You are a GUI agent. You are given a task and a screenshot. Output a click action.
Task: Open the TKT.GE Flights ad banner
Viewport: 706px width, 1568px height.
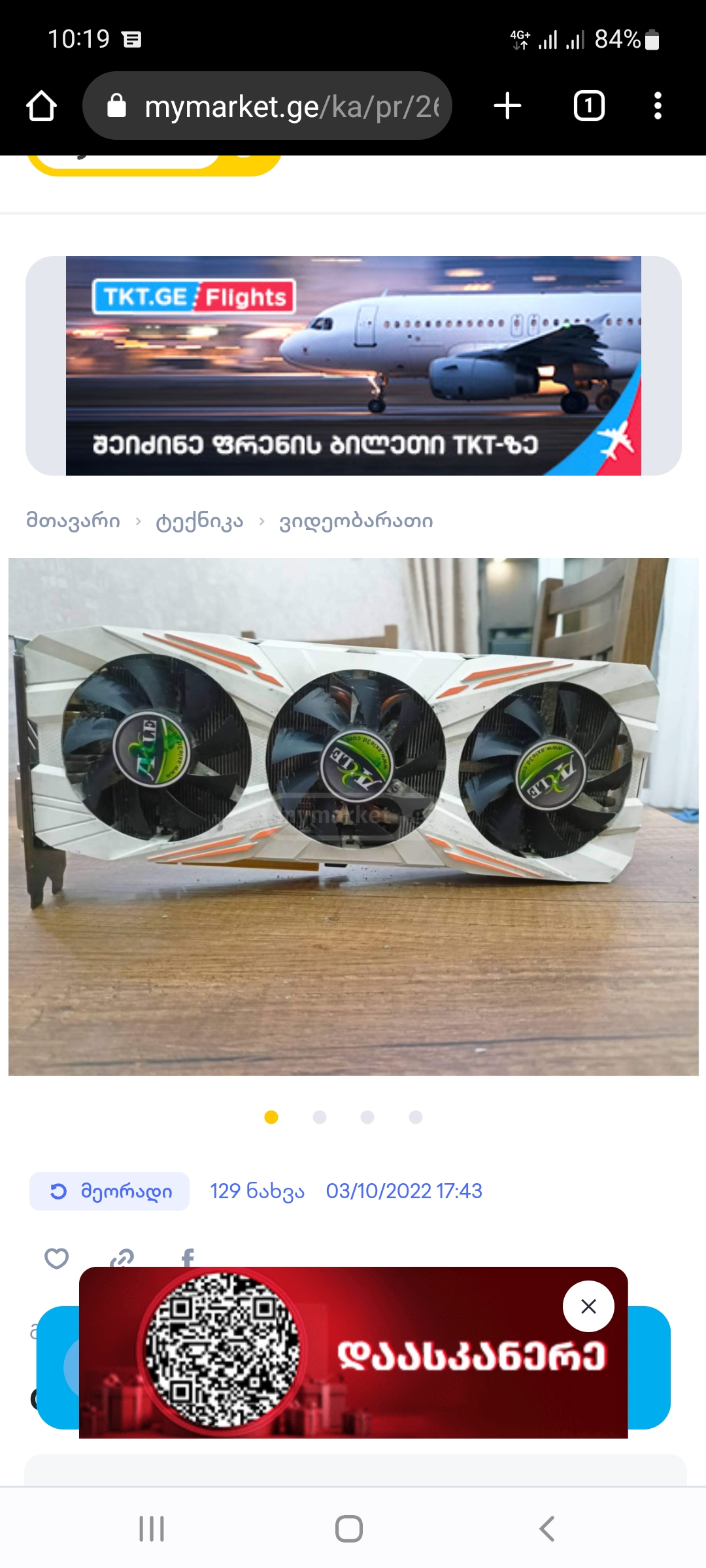[353, 366]
